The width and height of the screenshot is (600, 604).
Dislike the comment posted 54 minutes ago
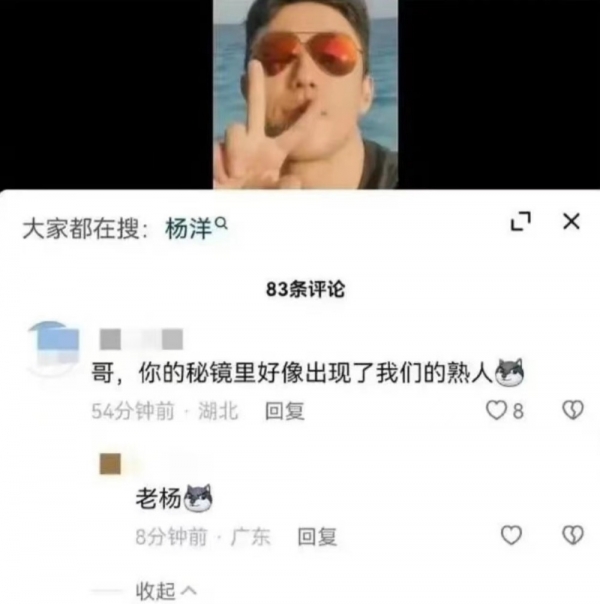click(572, 410)
